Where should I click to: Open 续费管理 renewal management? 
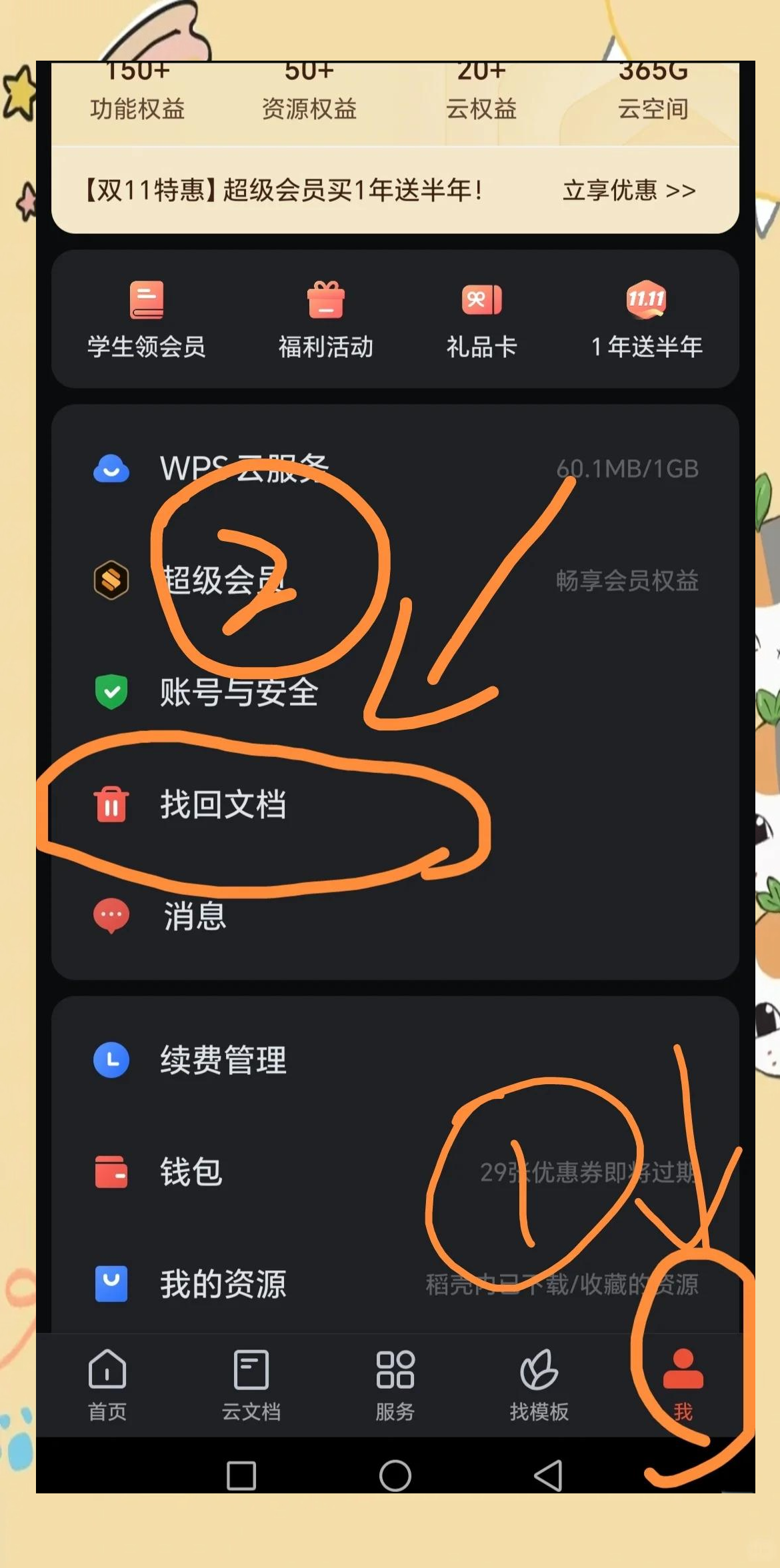[x=395, y=1060]
